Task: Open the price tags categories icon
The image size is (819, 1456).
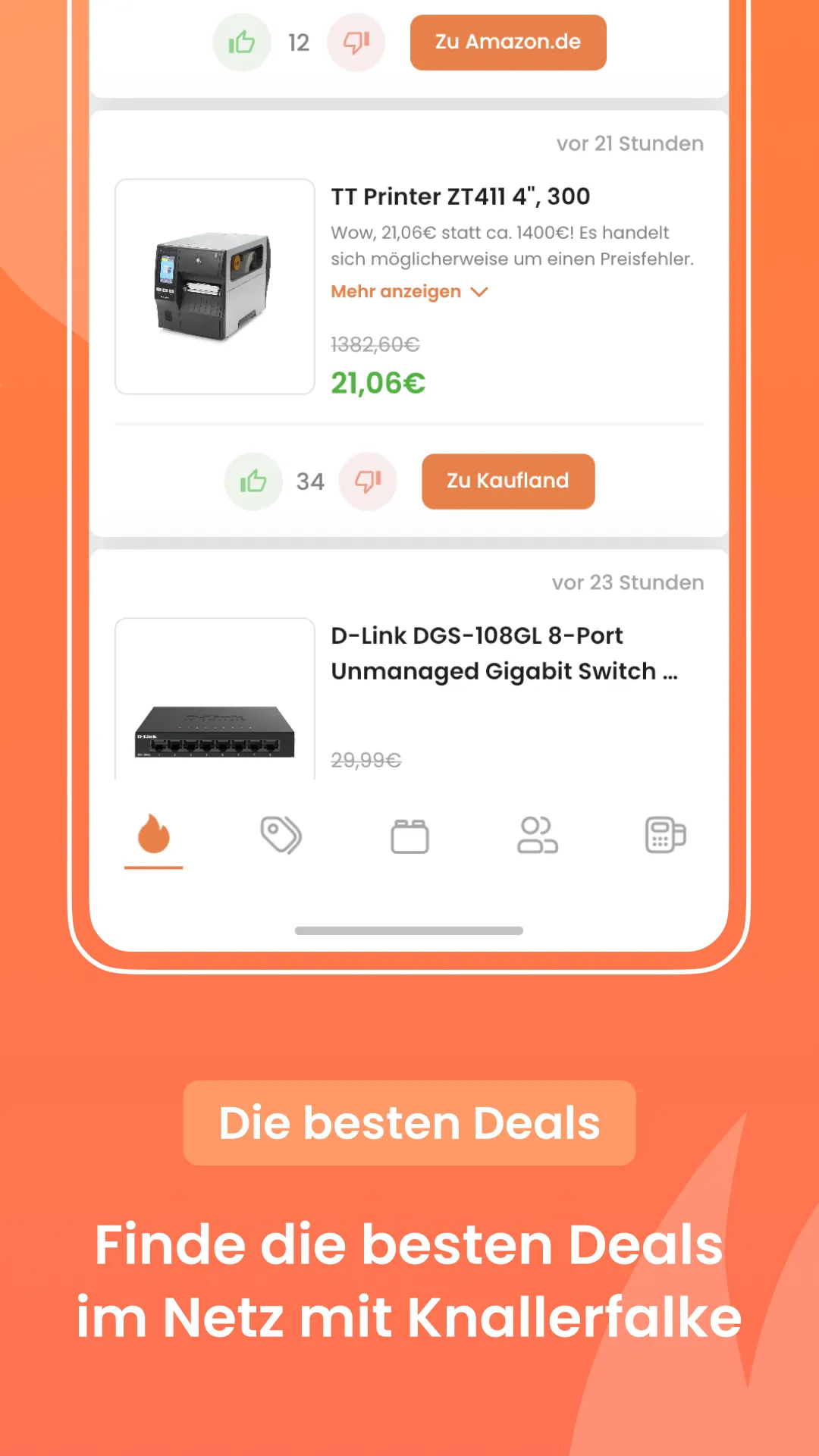Action: click(281, 835)
